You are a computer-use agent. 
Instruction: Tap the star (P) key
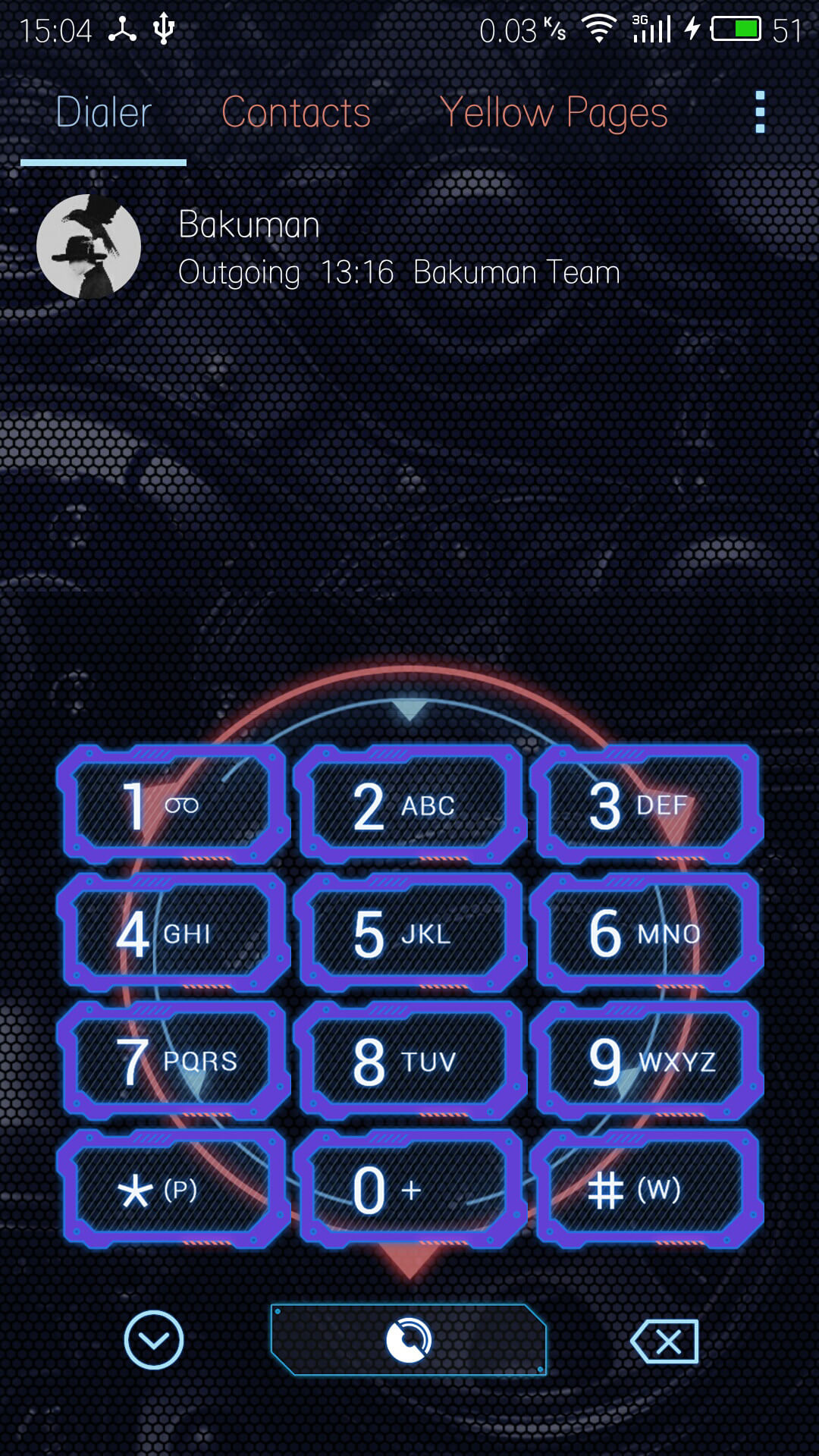pos(174,1189)
